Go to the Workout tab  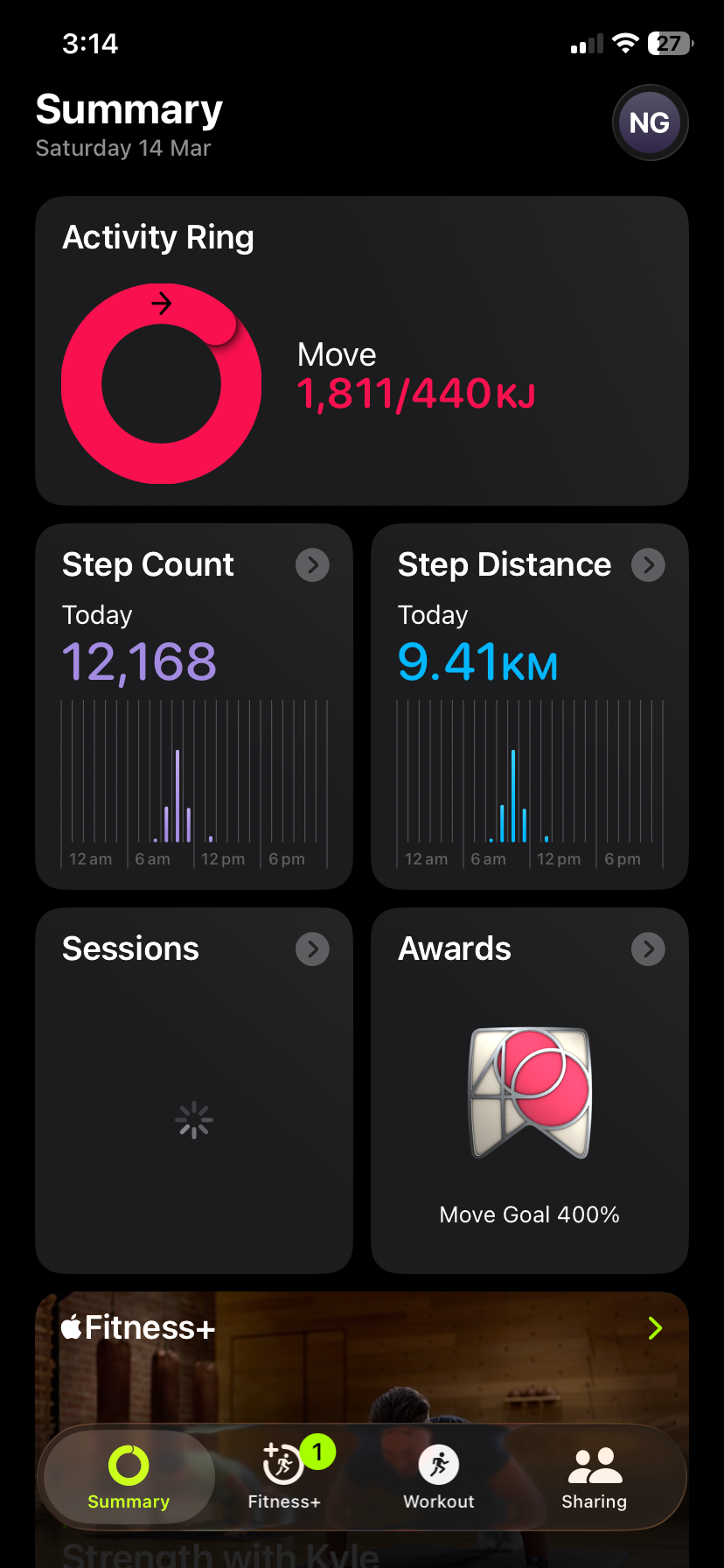point(439,1477)
